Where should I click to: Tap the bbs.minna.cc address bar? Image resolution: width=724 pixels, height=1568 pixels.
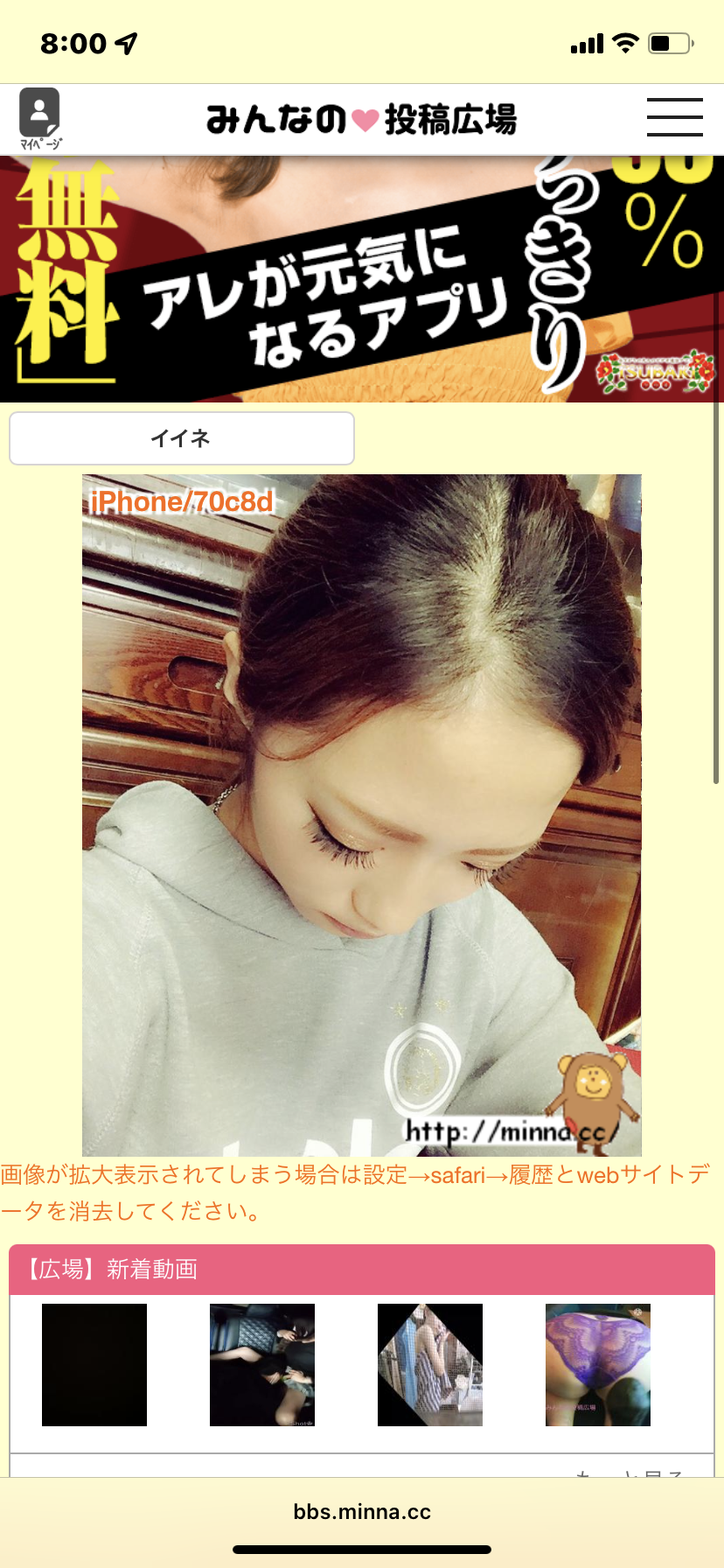(x=362, y=1512)
